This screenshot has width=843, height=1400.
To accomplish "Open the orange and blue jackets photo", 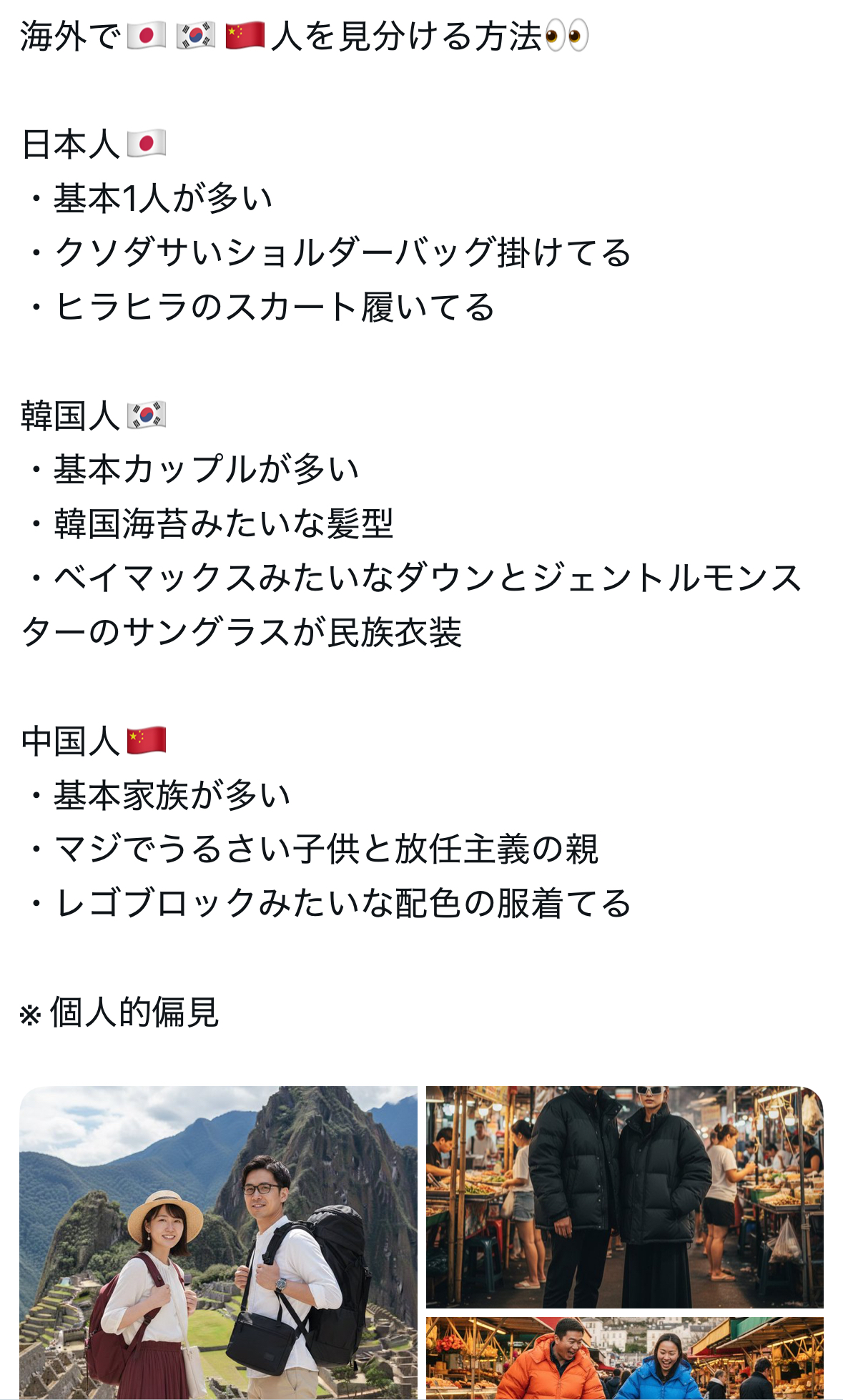I will [x=624, y=1359].
